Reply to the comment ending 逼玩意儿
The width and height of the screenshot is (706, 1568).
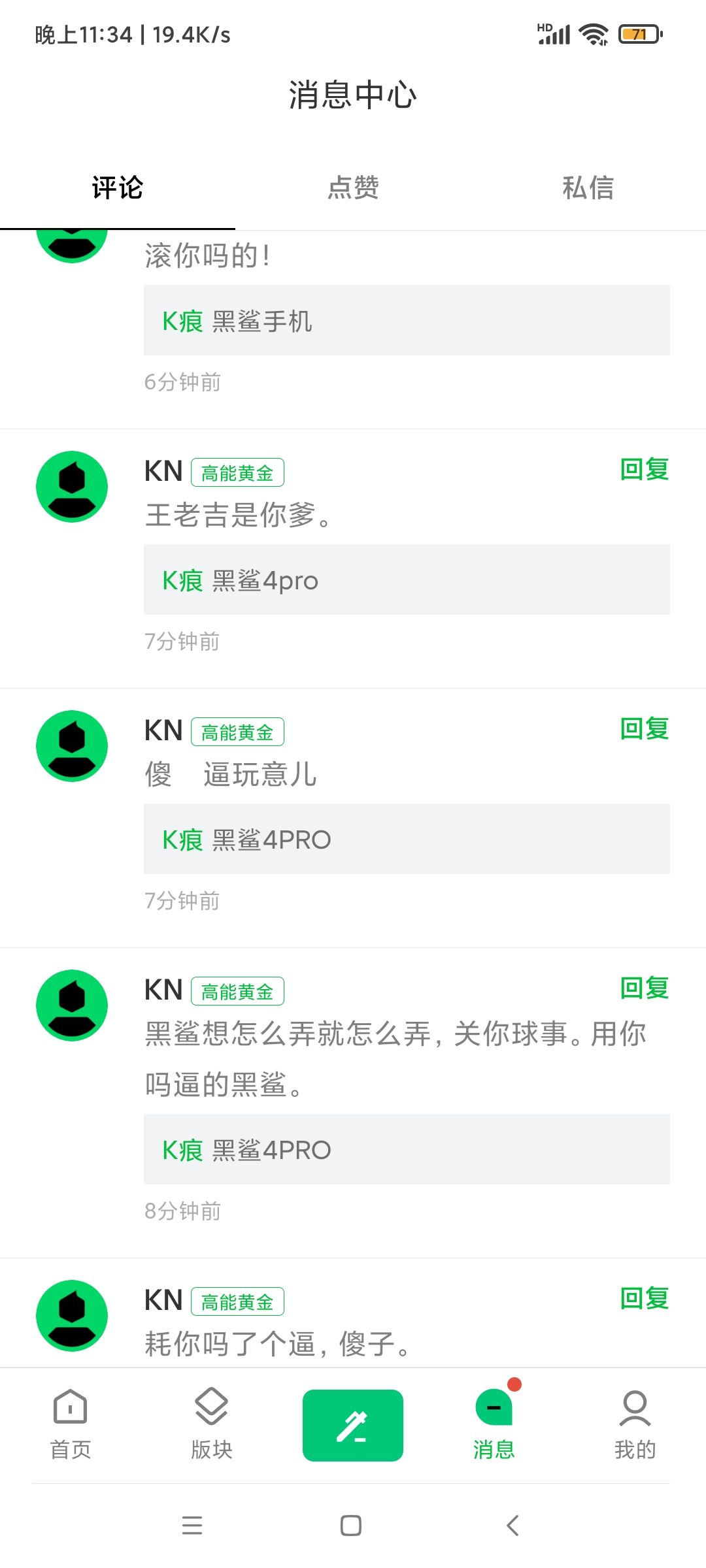coord(645,729)
